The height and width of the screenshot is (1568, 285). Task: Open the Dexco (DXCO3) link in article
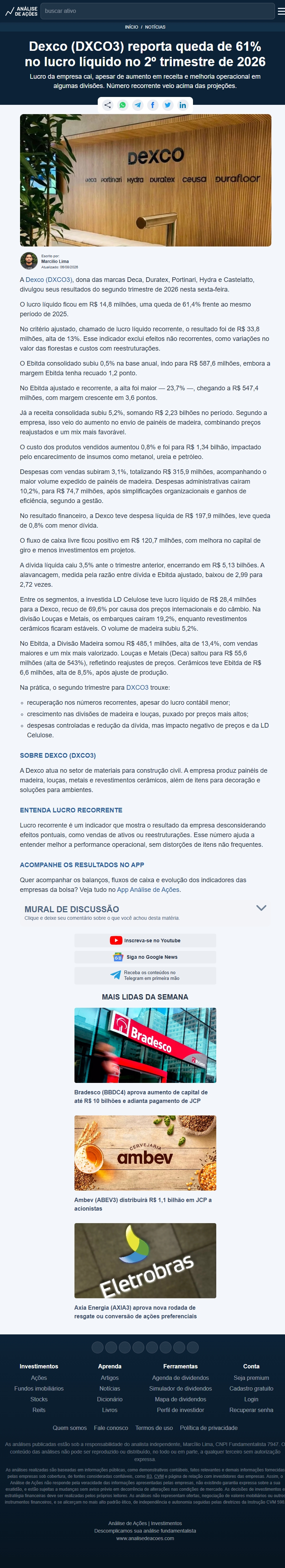point(49,280)
